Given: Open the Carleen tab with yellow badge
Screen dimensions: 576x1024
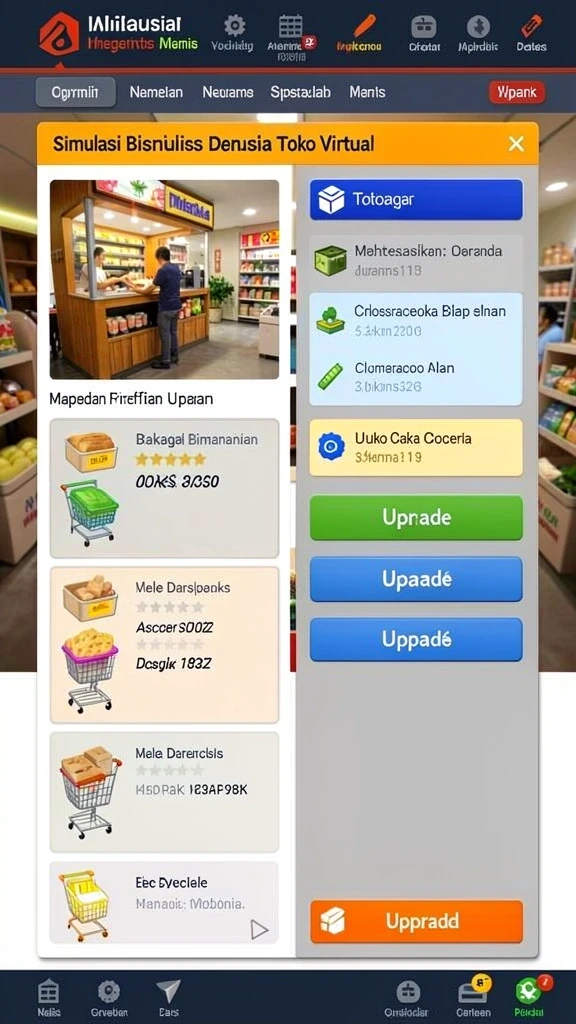Looking at the screenshot, I should coord(473,997).
